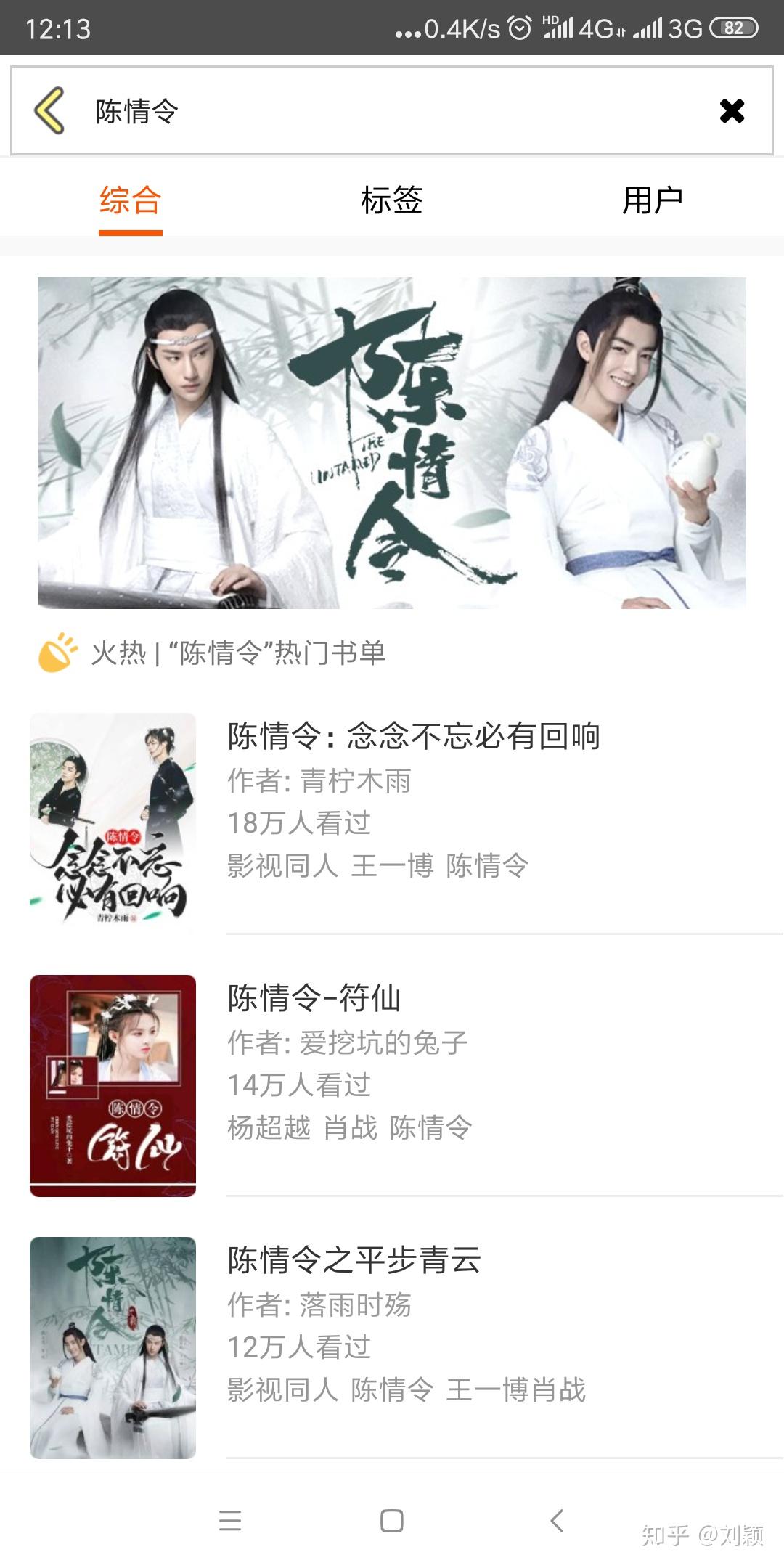The image size is (784, 1568).
Task: Switch to the 用户 tab
Action: click(x=652, y=200)
